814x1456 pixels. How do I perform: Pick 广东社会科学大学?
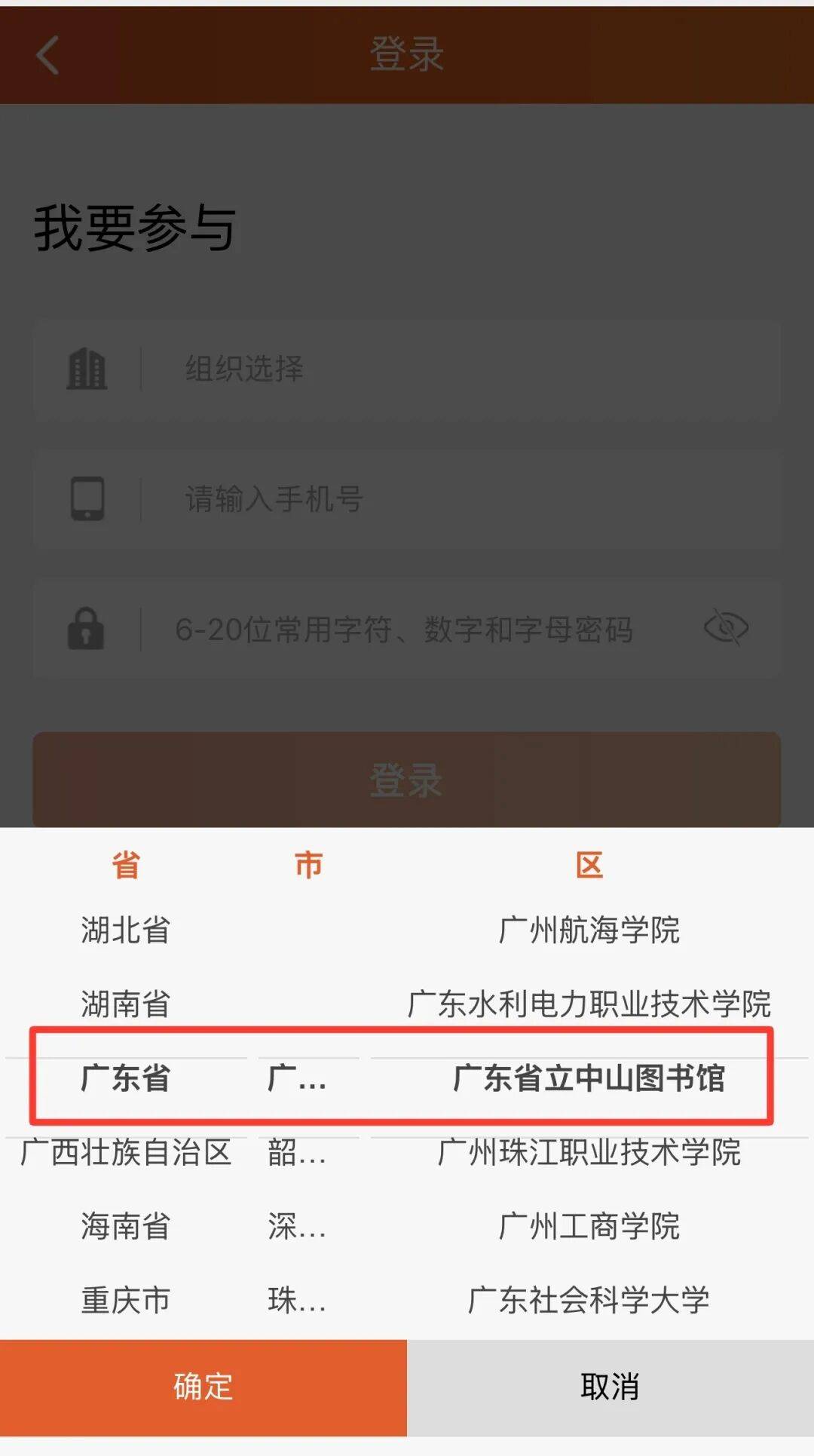589,1300
